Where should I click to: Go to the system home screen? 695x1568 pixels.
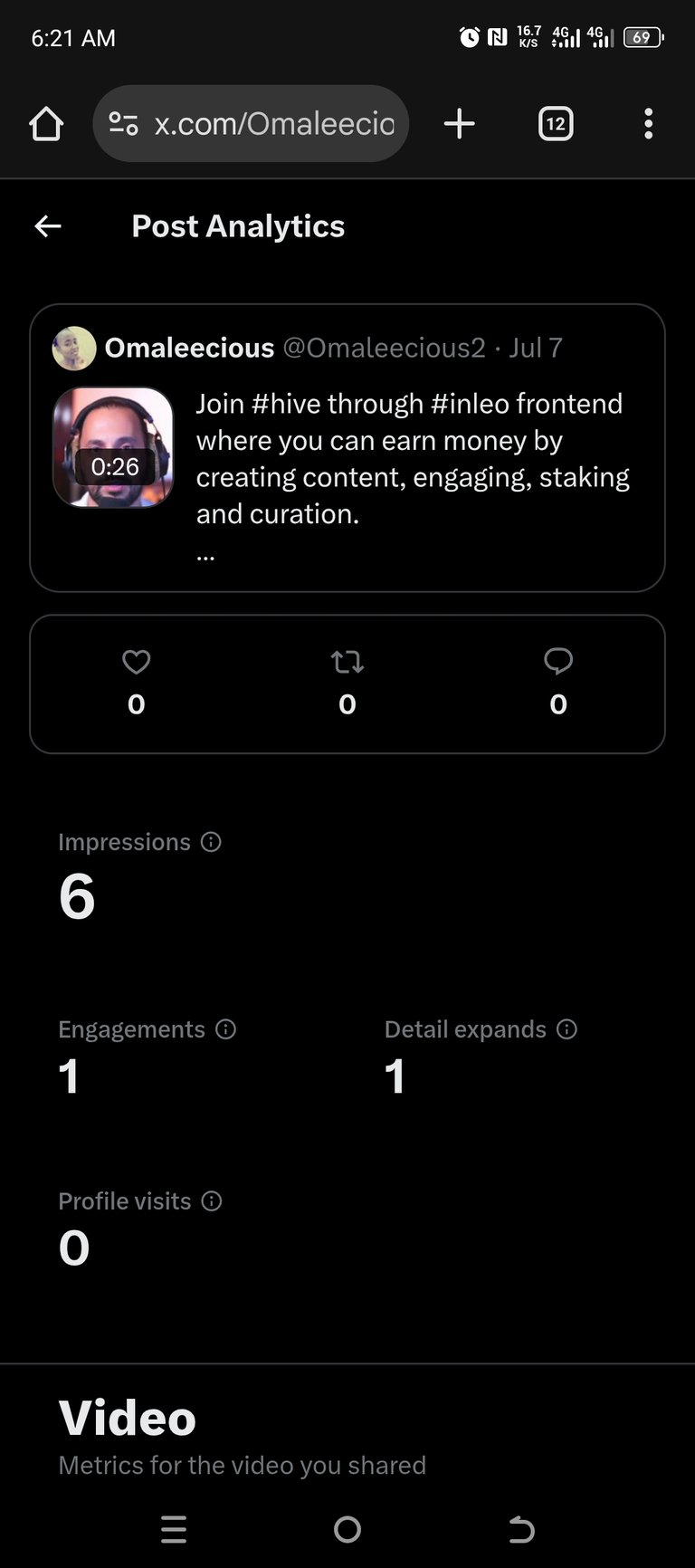tap(347, 1529)
